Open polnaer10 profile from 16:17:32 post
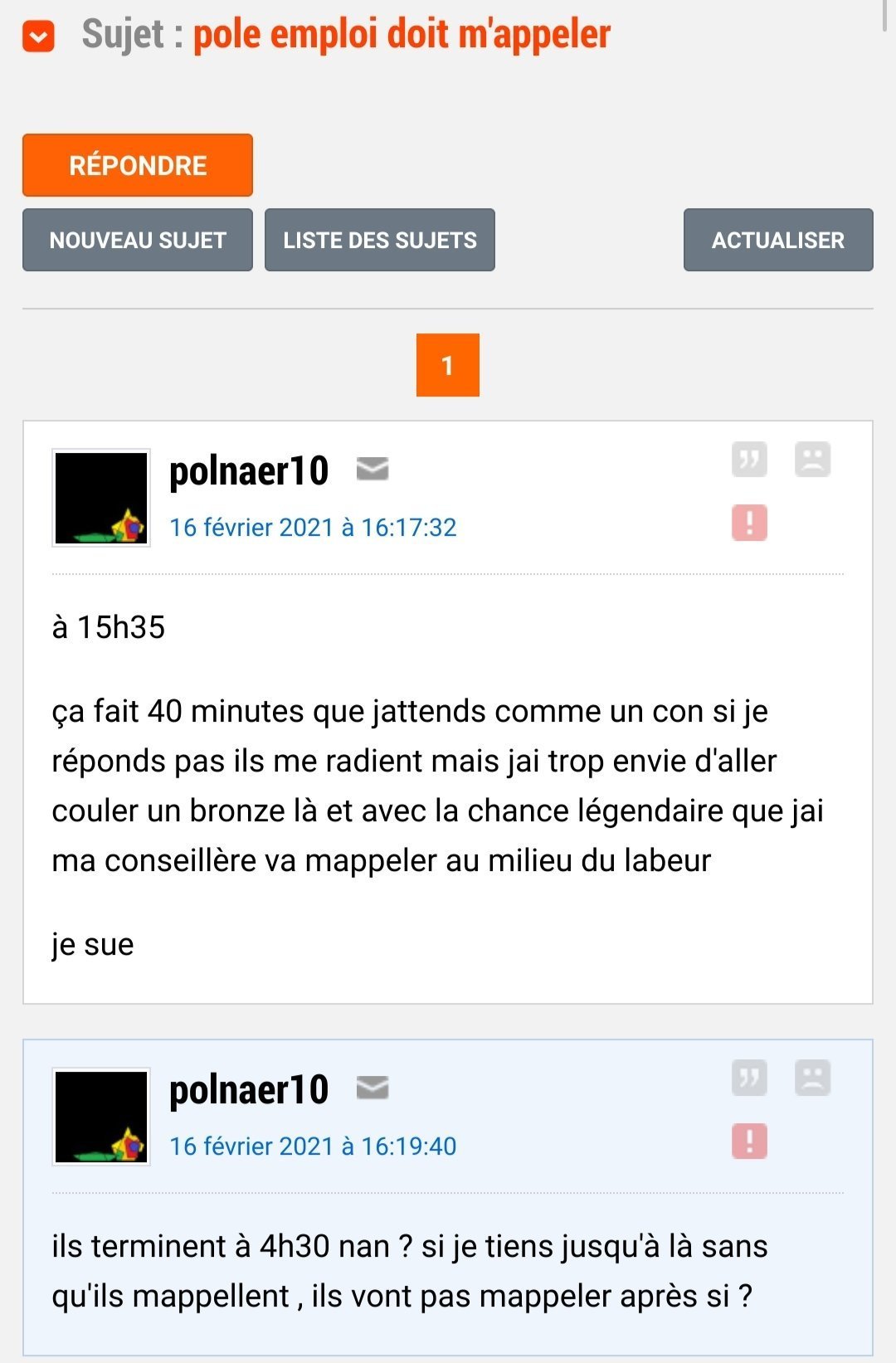 tap(249, 471)
